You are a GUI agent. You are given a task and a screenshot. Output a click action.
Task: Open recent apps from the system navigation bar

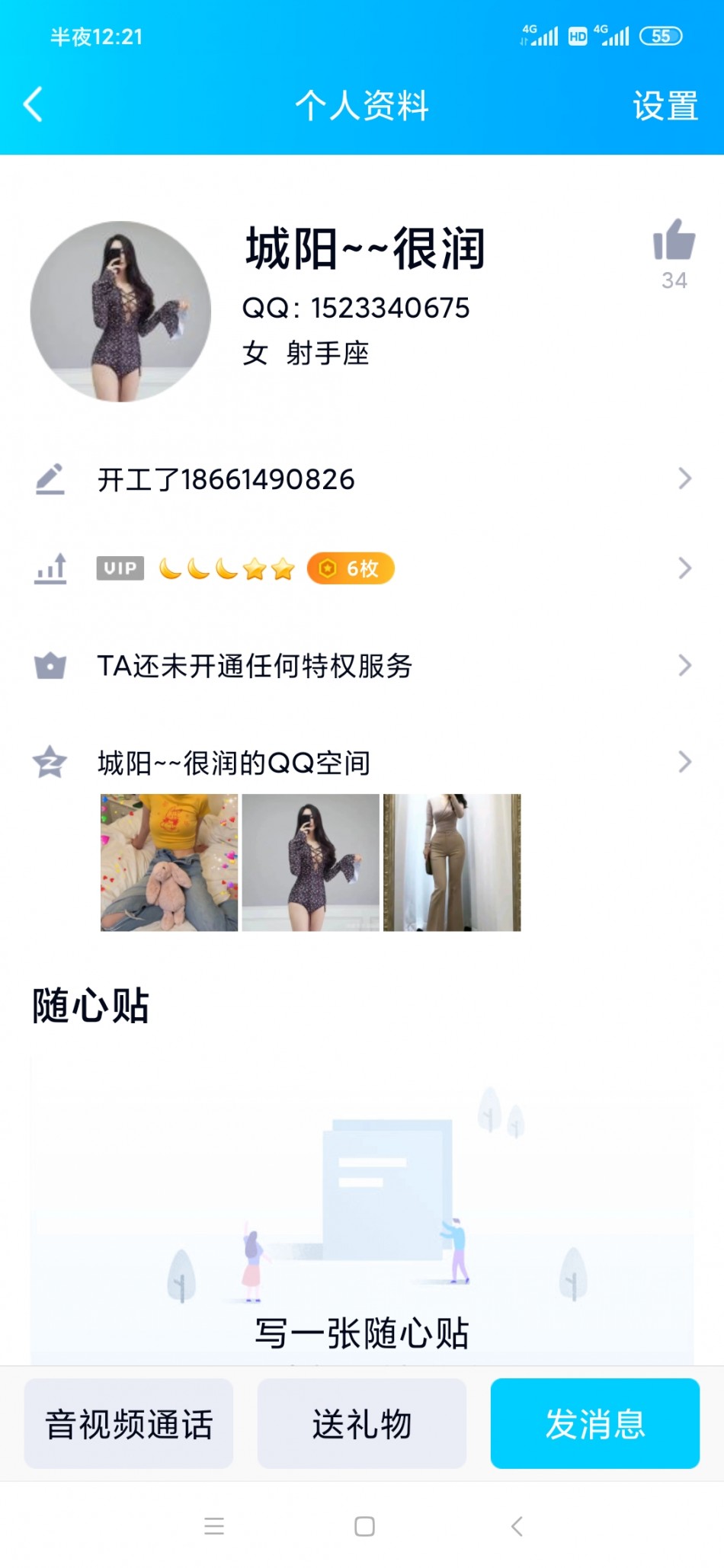click(x=214, y=1526)
